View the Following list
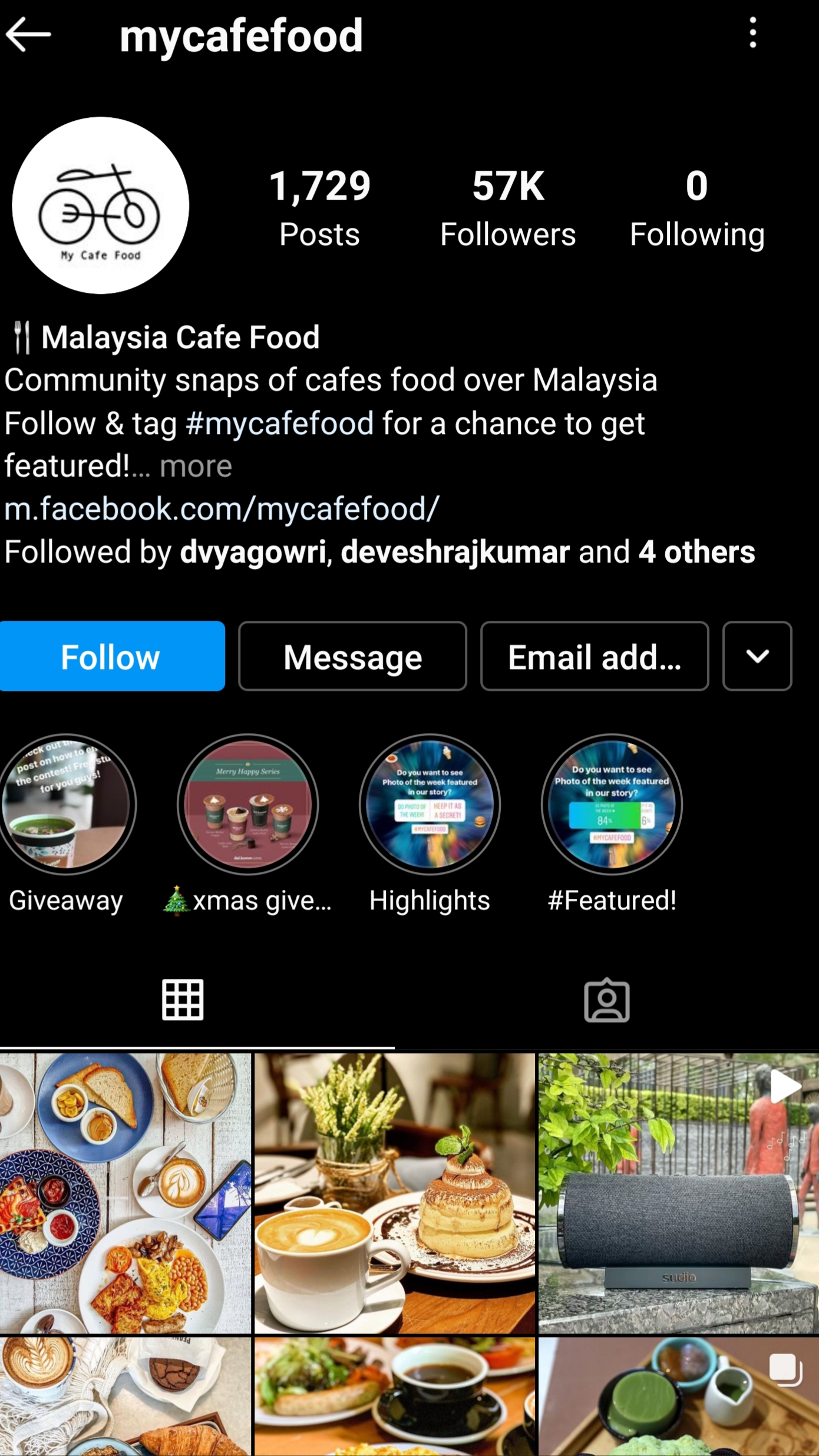This screenshot has height=1456, width=819. pyautogui.click(x=697, y=208)
